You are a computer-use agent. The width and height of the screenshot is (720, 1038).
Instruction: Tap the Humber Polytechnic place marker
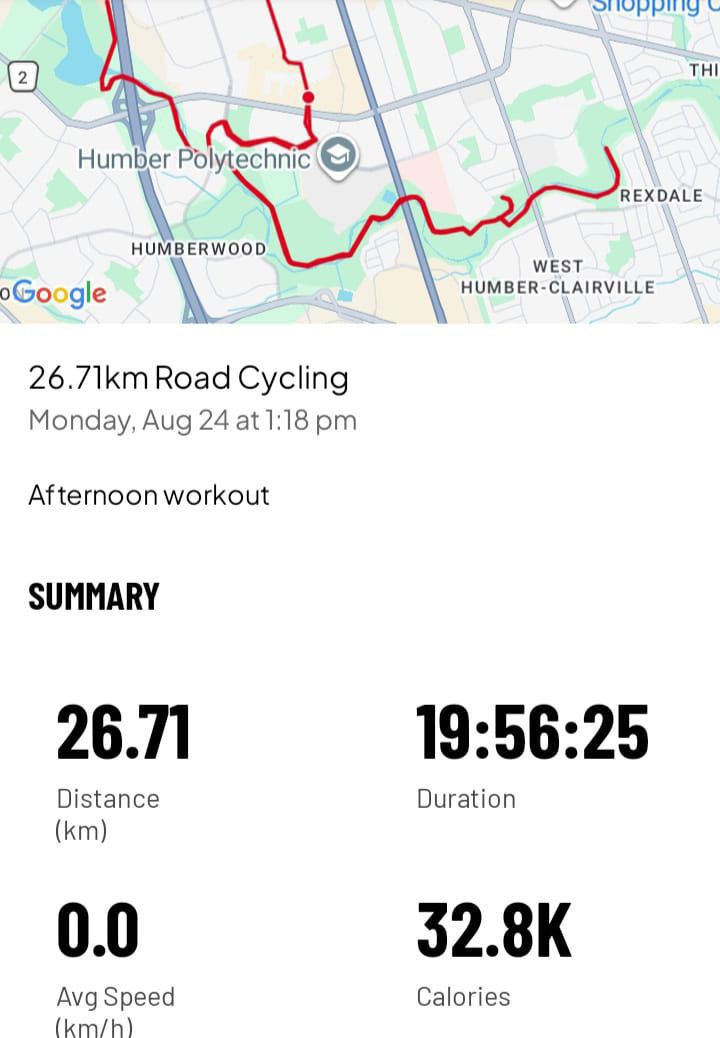(x=338, y=157)
